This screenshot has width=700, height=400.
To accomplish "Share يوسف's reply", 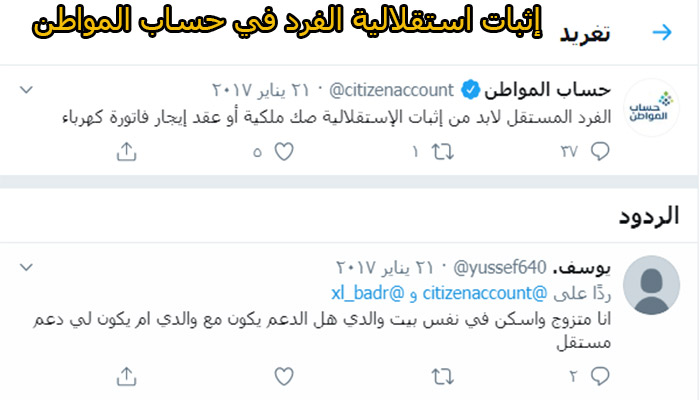I will click(127, 376).
